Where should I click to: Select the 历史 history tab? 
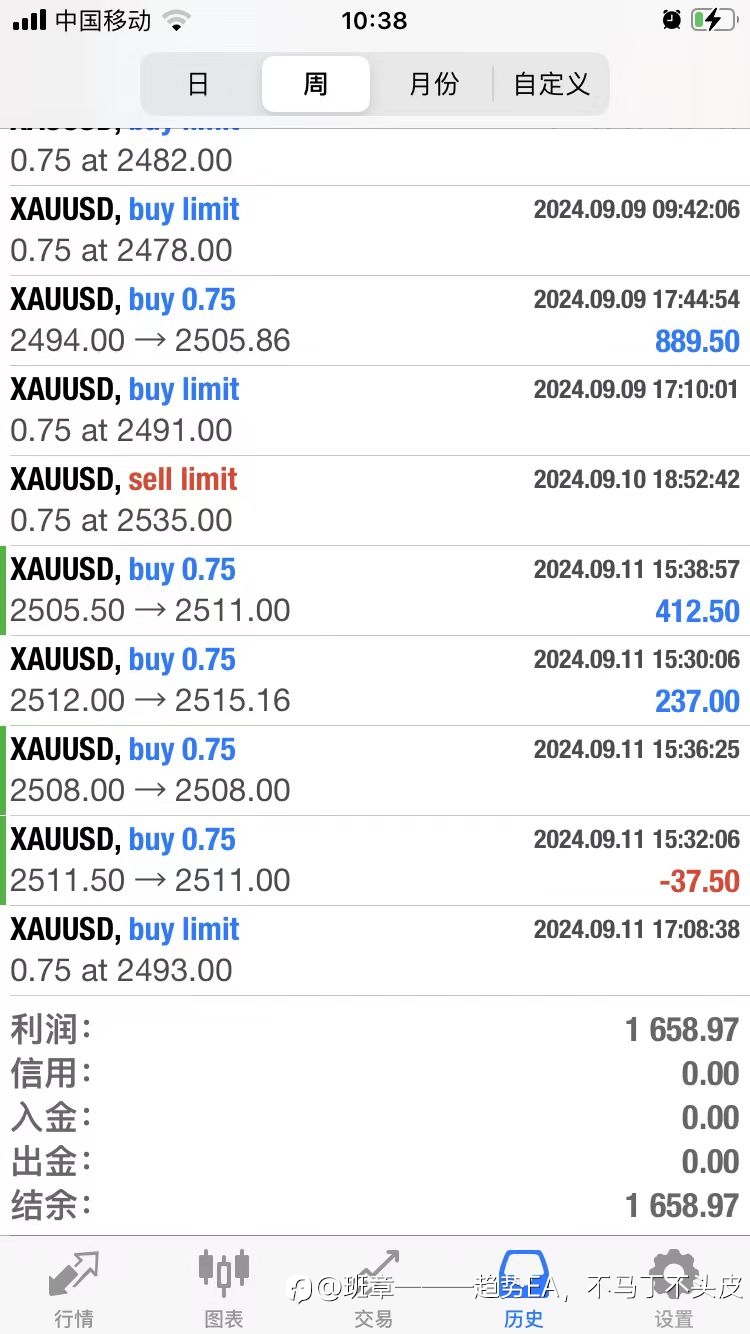(x=524, y=1288)
